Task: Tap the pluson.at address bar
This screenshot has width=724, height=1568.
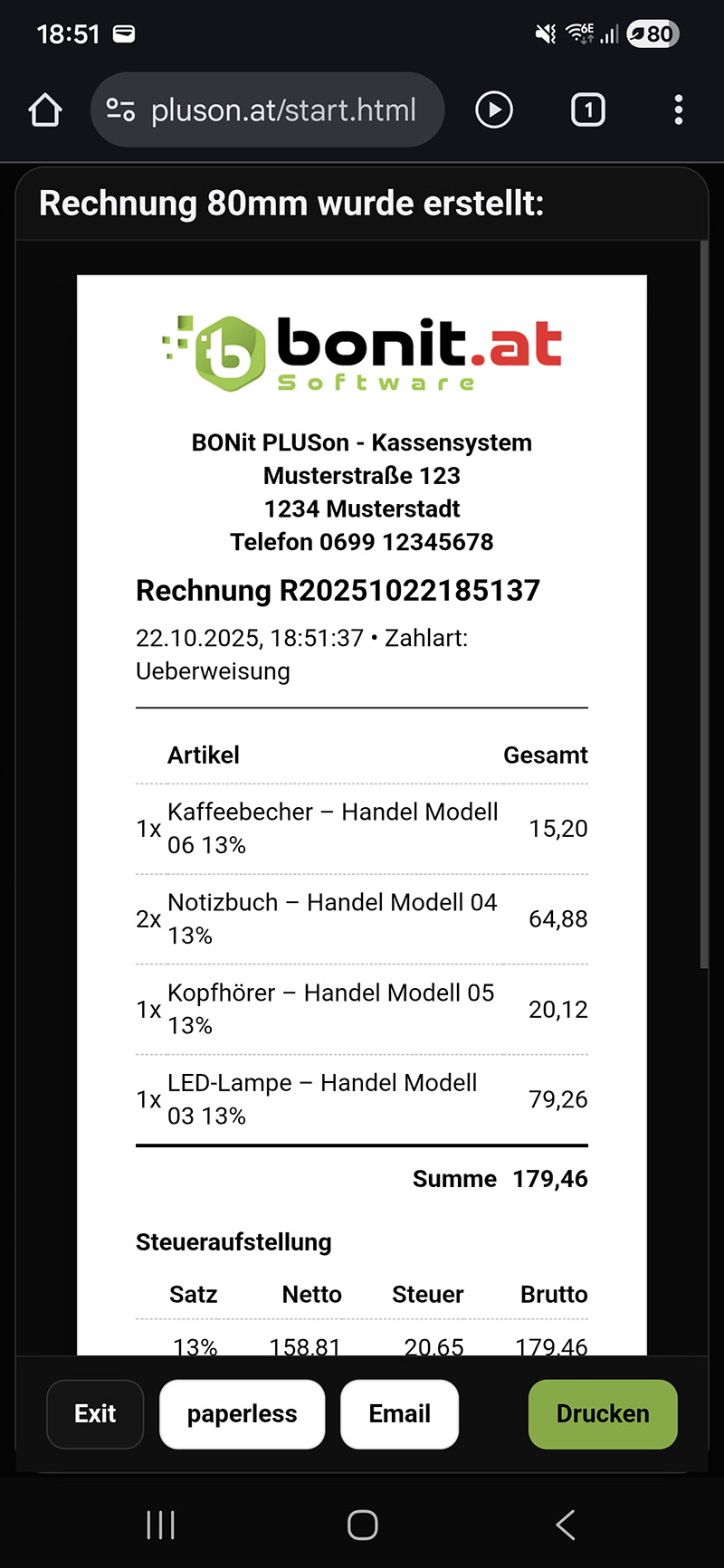Action: [284, 109]
